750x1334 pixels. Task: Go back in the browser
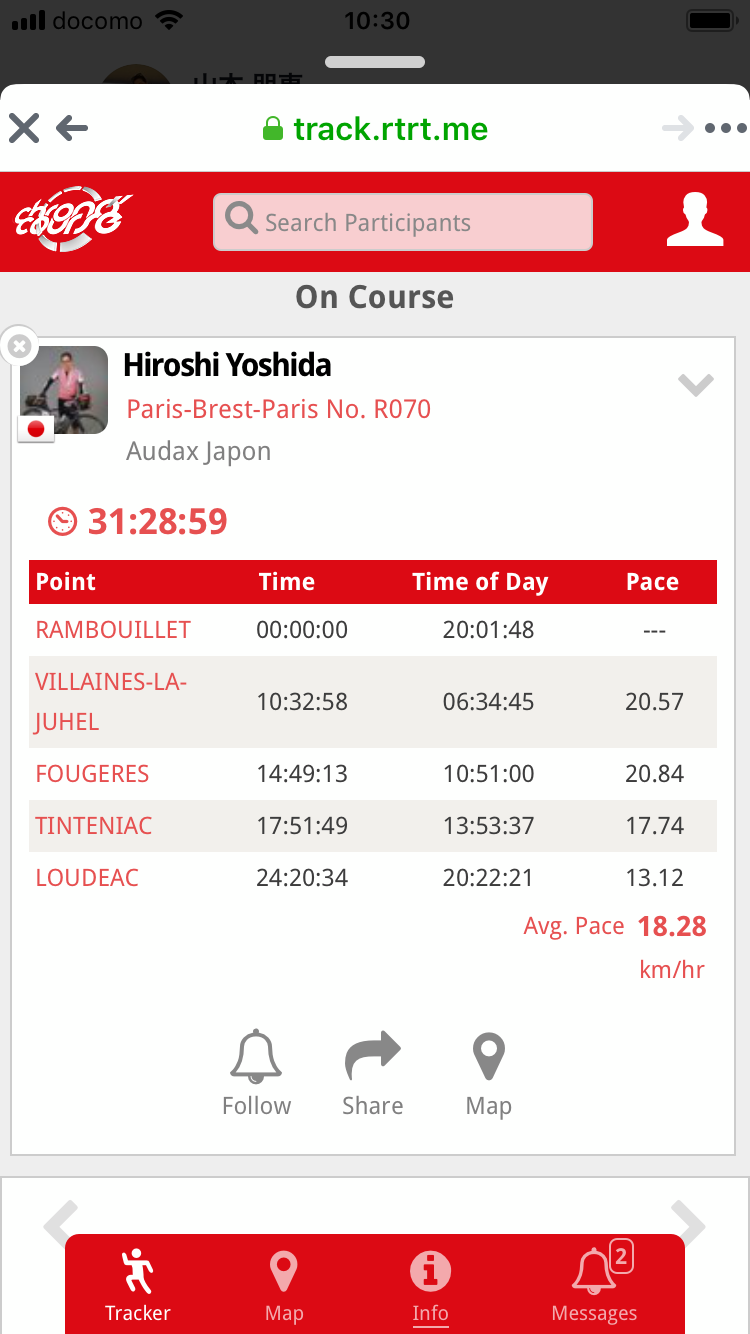tap(72, 128)
